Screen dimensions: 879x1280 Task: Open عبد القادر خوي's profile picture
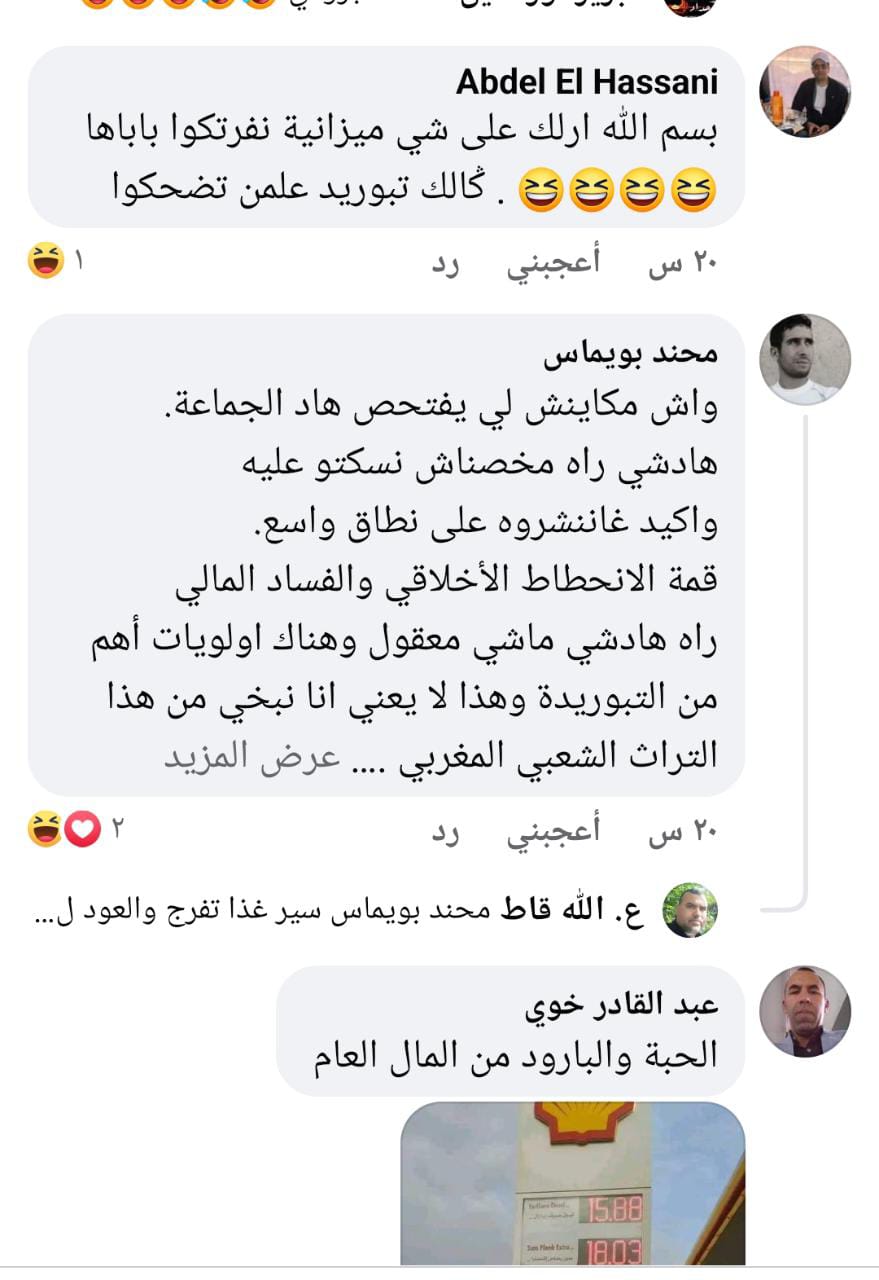pyautogui.click(x=805, y=1011)
